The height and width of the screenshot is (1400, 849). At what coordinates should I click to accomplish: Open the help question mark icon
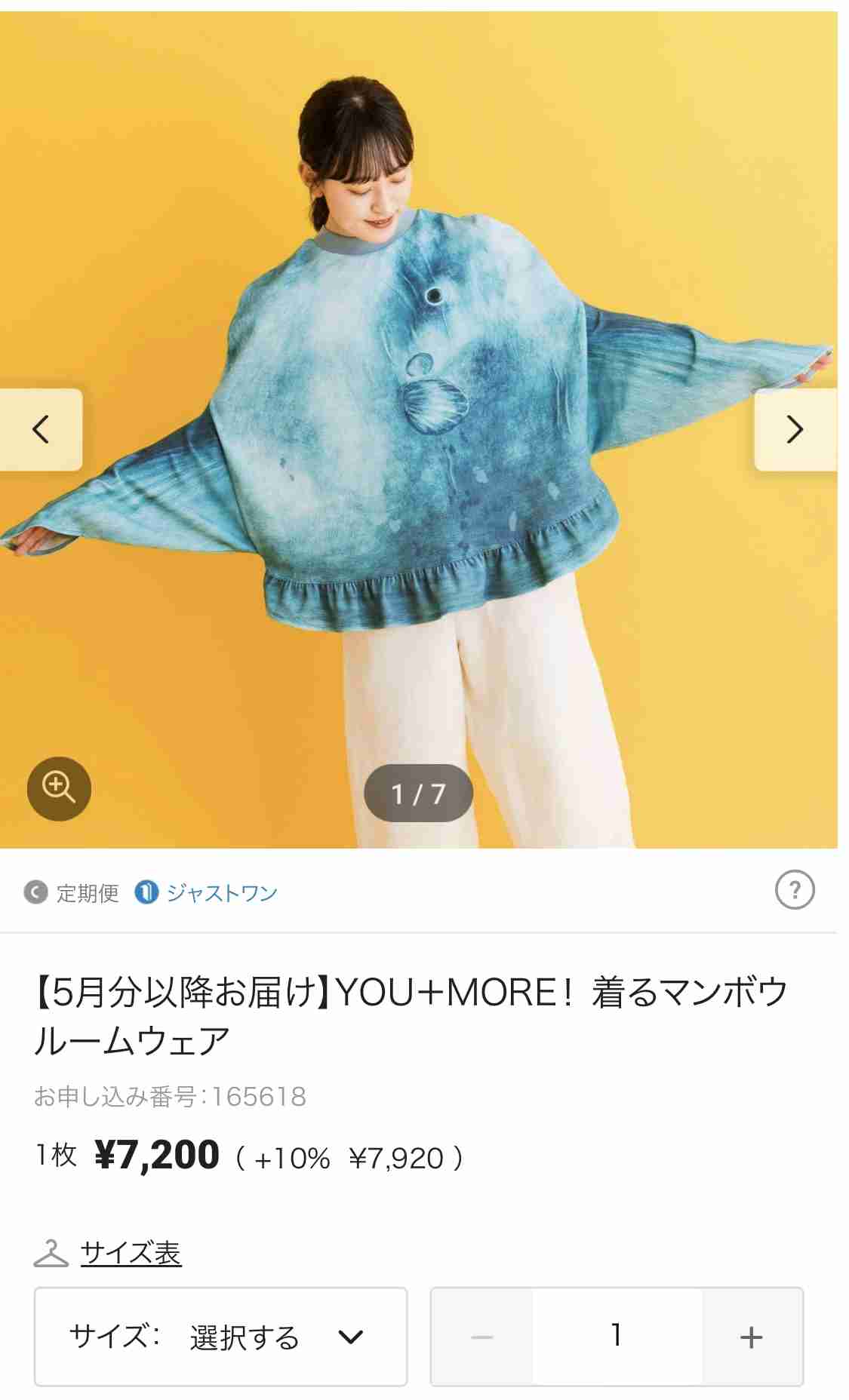(794, 890)
